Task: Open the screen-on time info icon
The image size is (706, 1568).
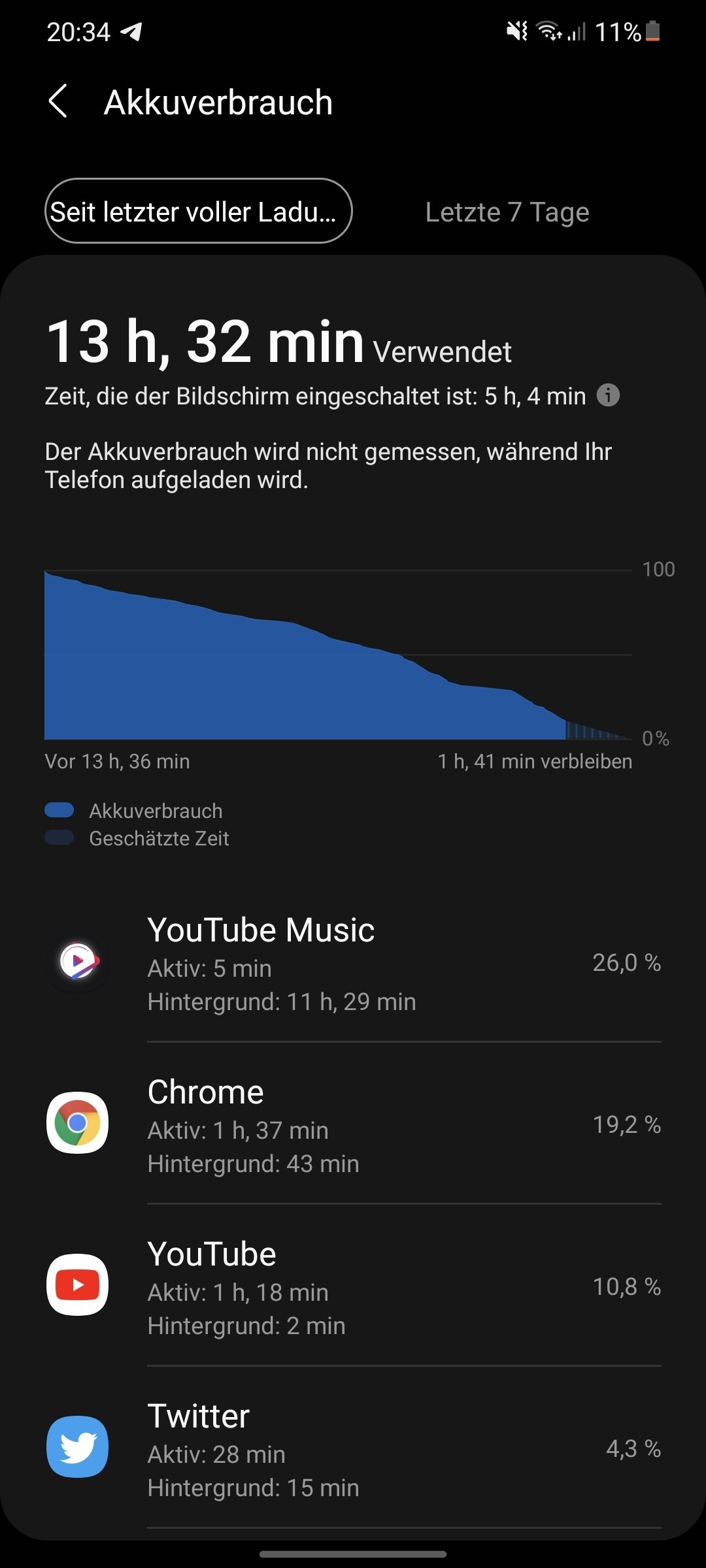Action: click(608, 395)
